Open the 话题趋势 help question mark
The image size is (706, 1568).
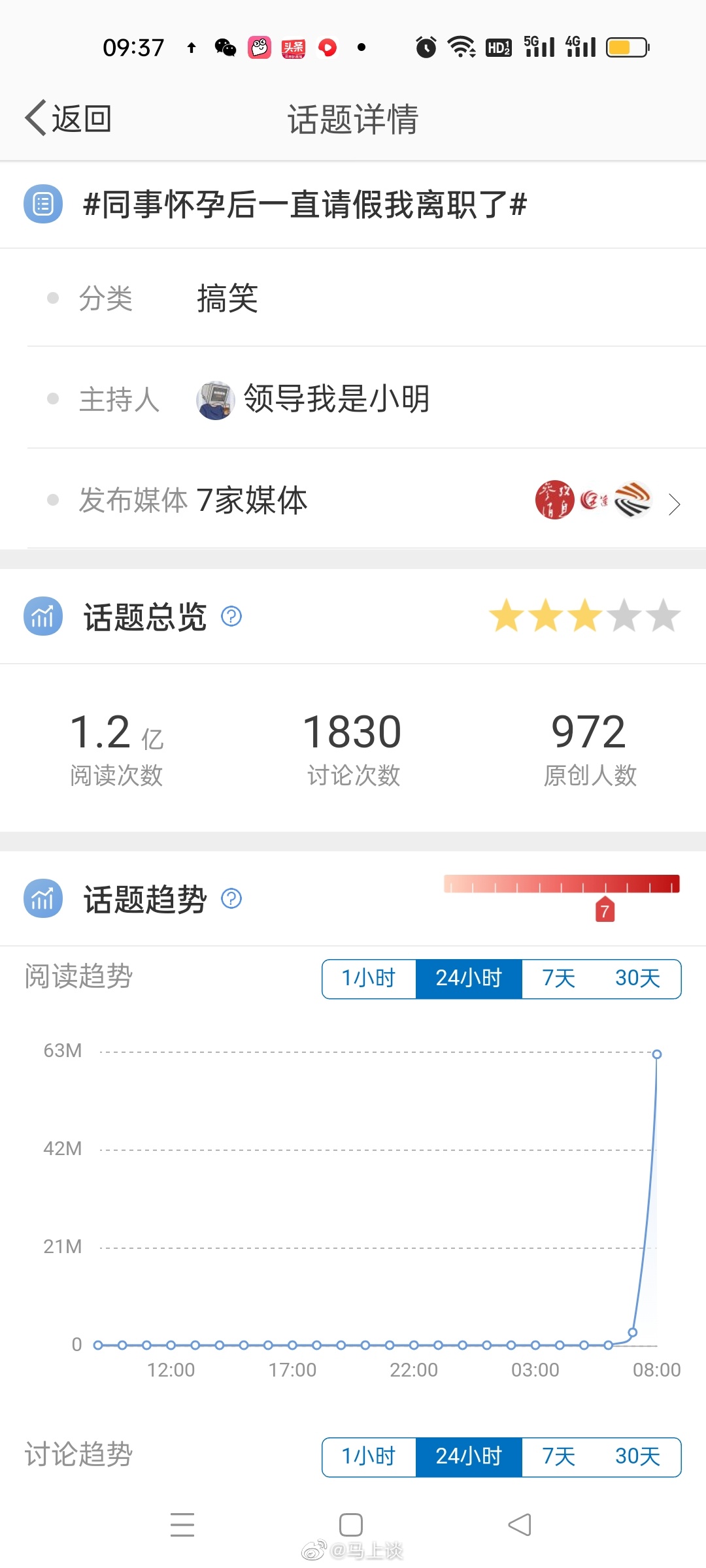(x=232, y=899)
